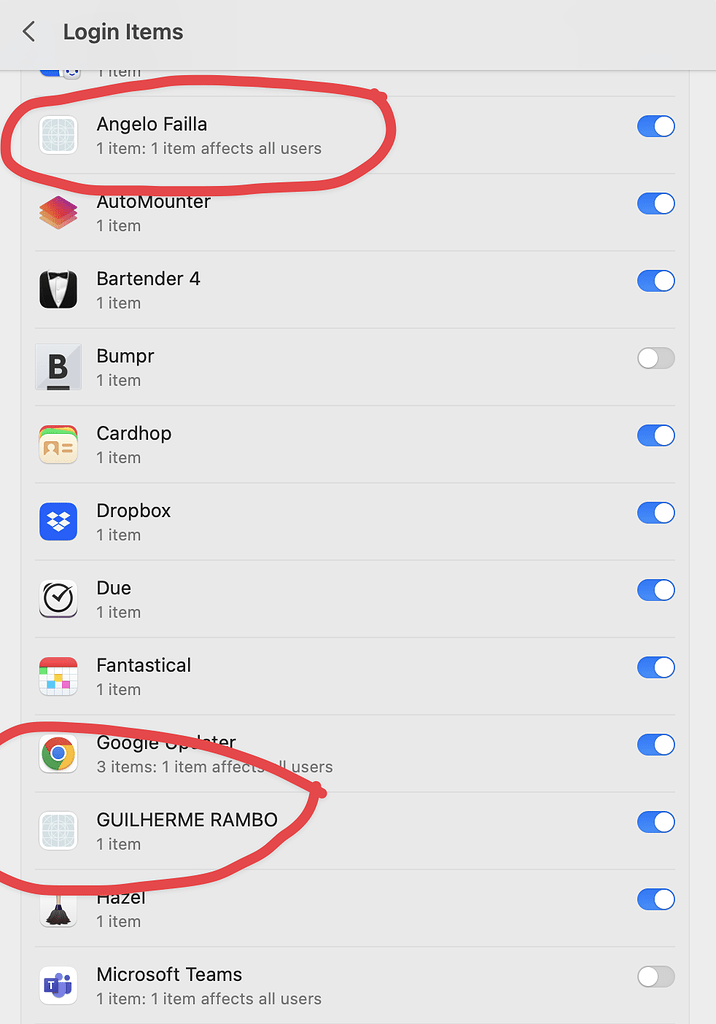Turn off the Due toggle

[x=655, y=590]
